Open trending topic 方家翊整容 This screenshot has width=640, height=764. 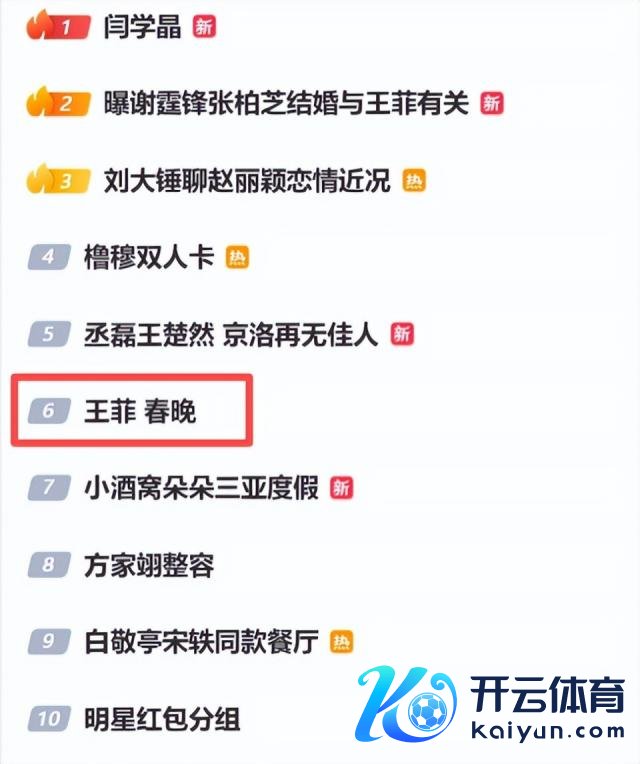(x=149, y=565)
